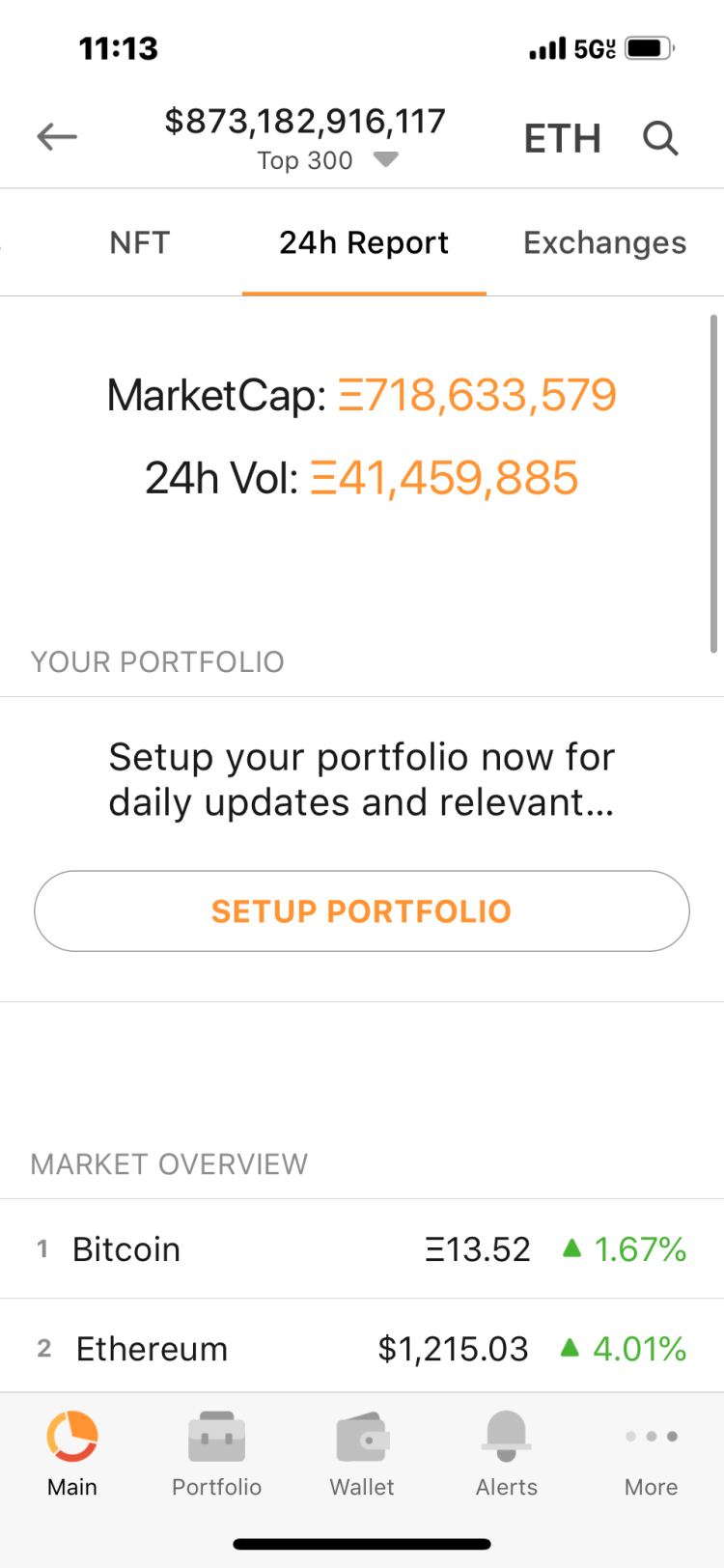Screen dimensions: 724x1568
Task: Switch to the NFT tab
Action: click(140, 243)
